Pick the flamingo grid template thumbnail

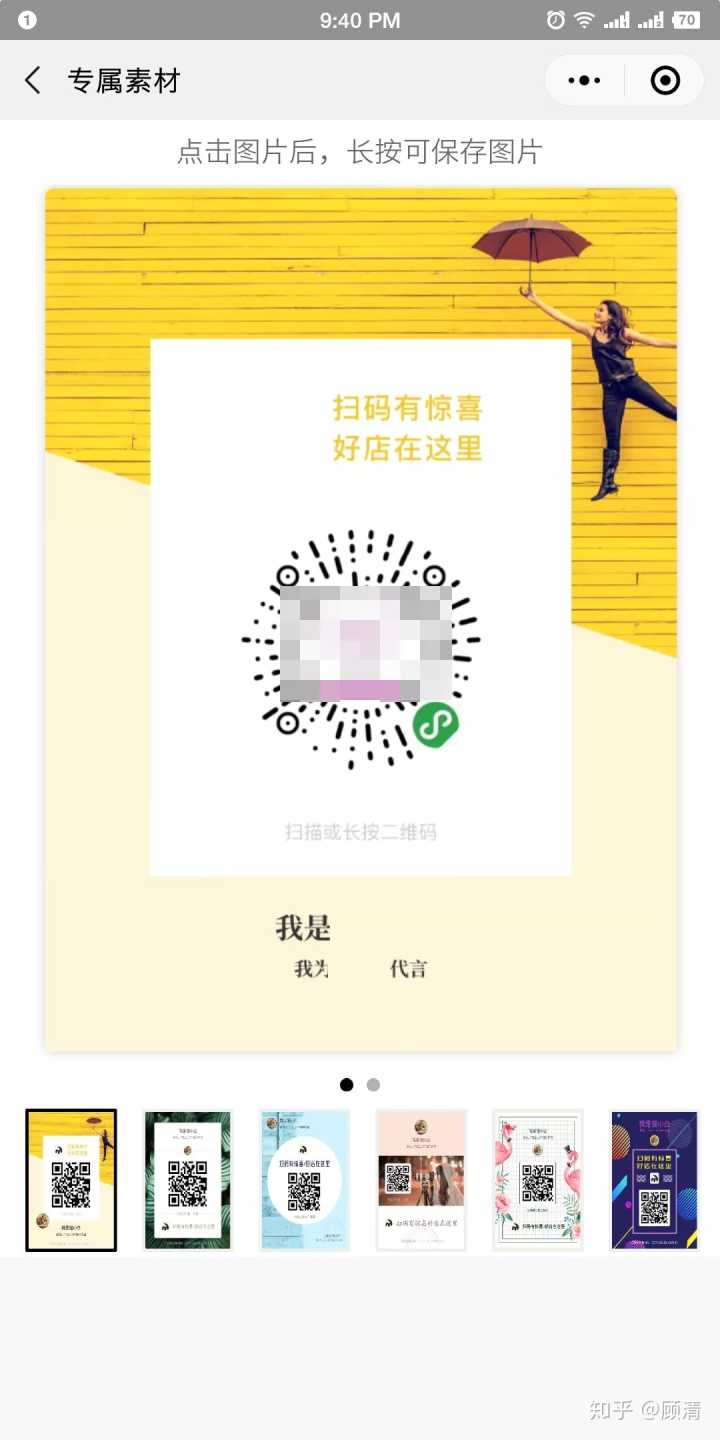tap(538, 1180)
